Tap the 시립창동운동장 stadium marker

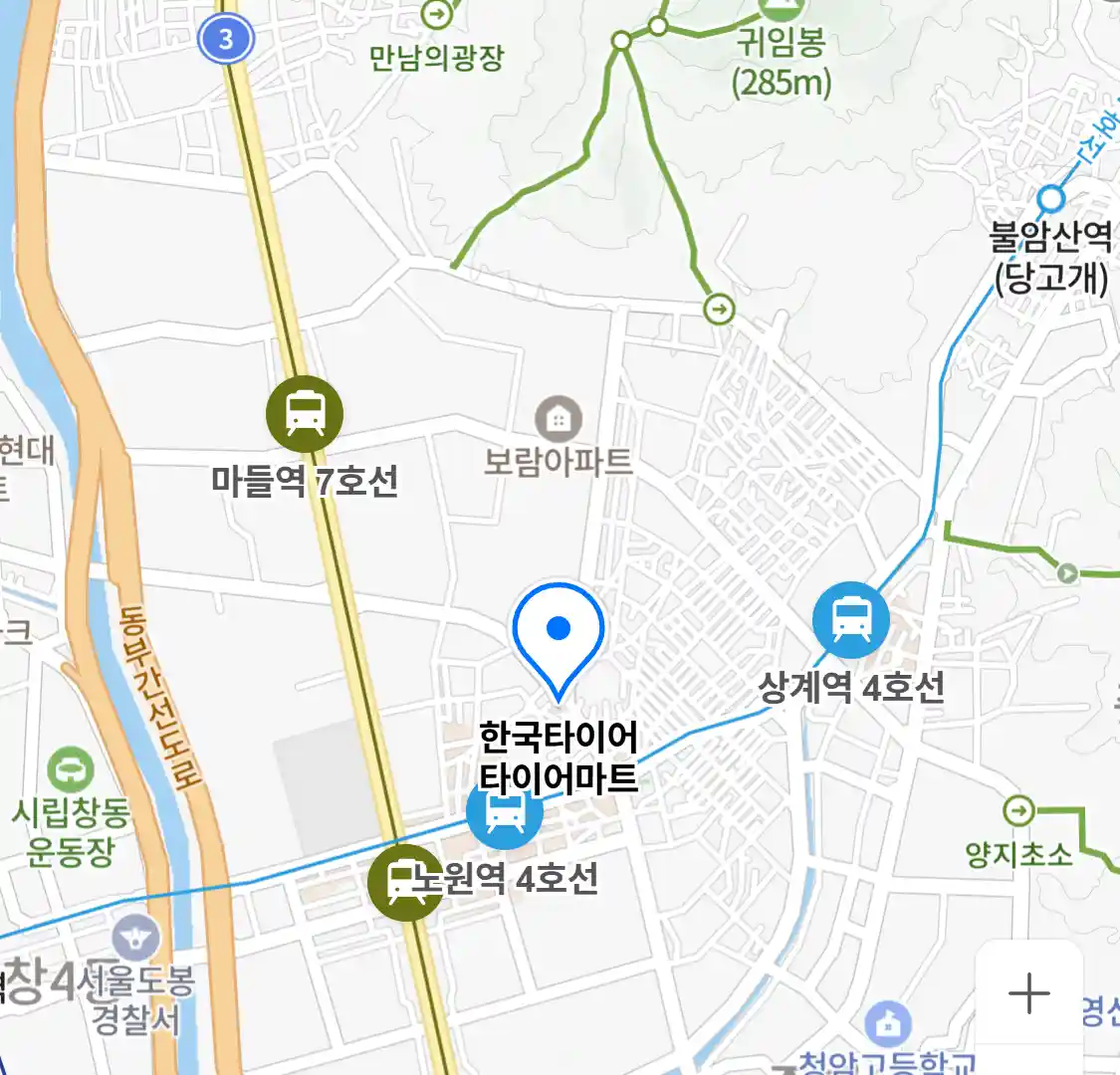click(x=71, y=770)
